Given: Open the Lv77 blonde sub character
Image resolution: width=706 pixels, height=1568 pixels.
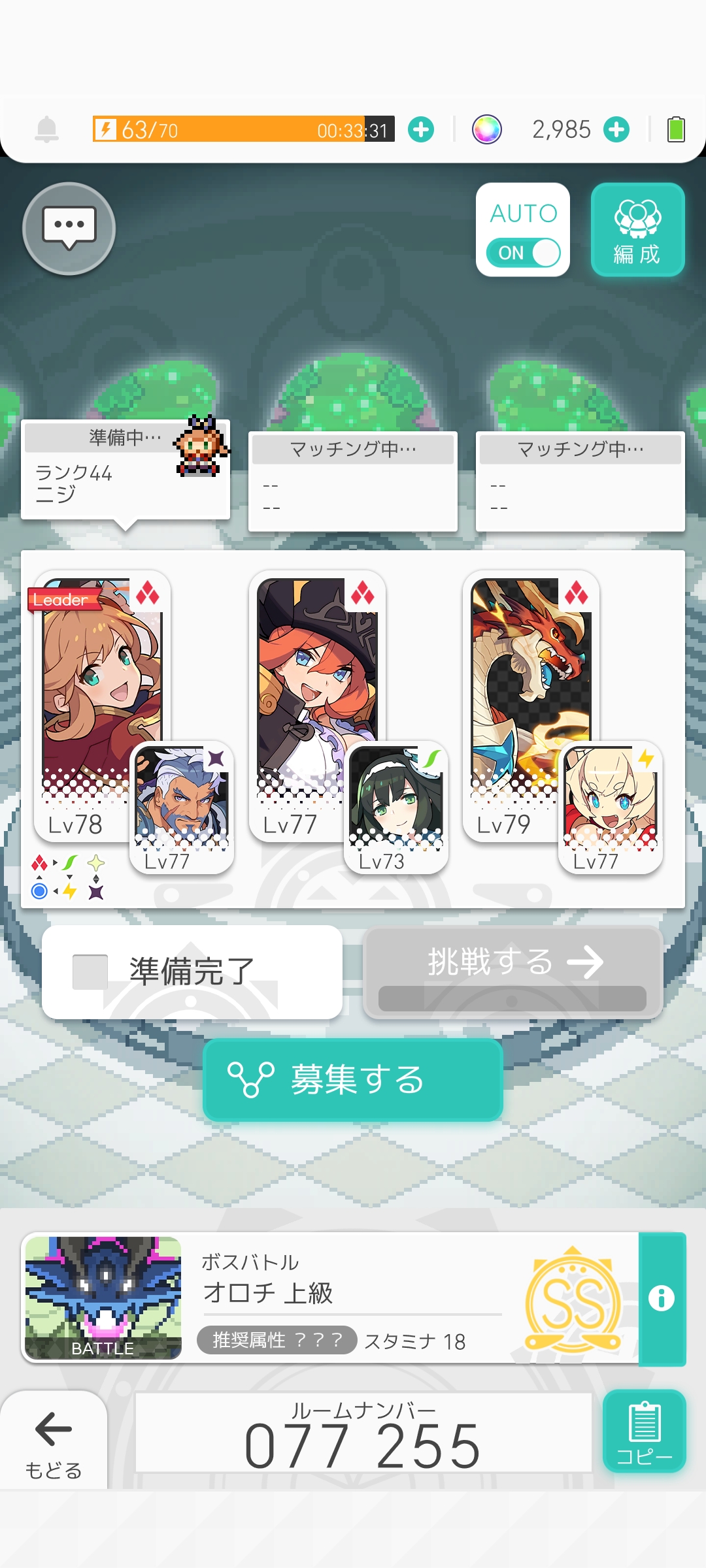Looking at the screenshot, I should click(x=610, y=807).
